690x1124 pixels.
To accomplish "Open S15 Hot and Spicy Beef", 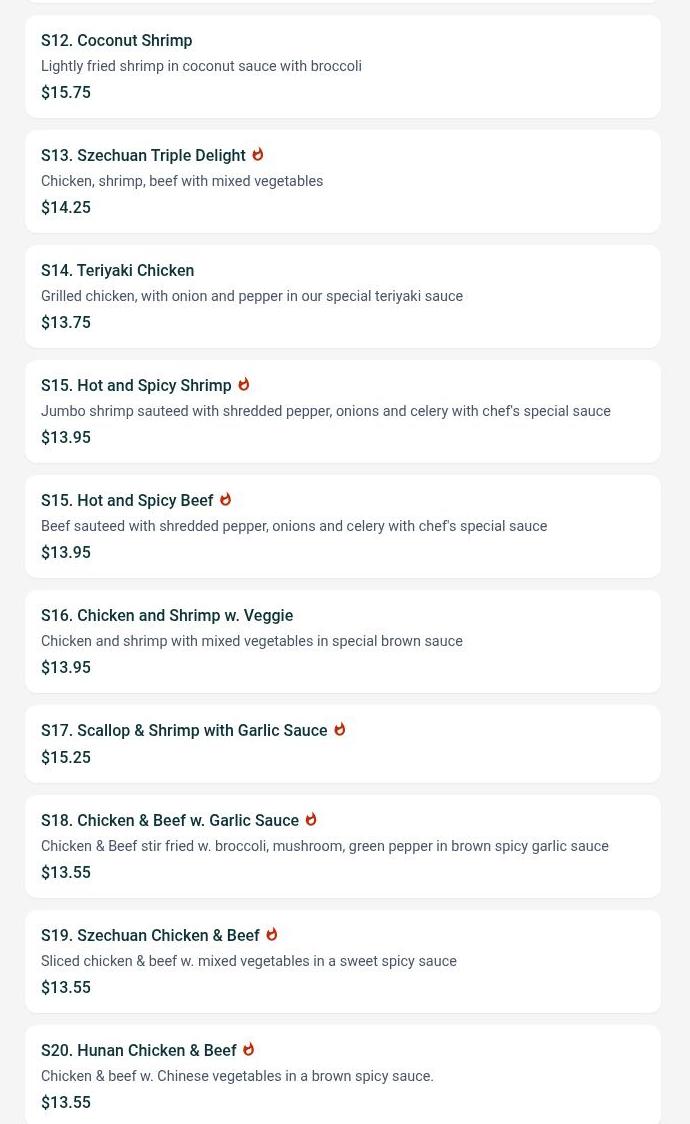I will 342,526.
